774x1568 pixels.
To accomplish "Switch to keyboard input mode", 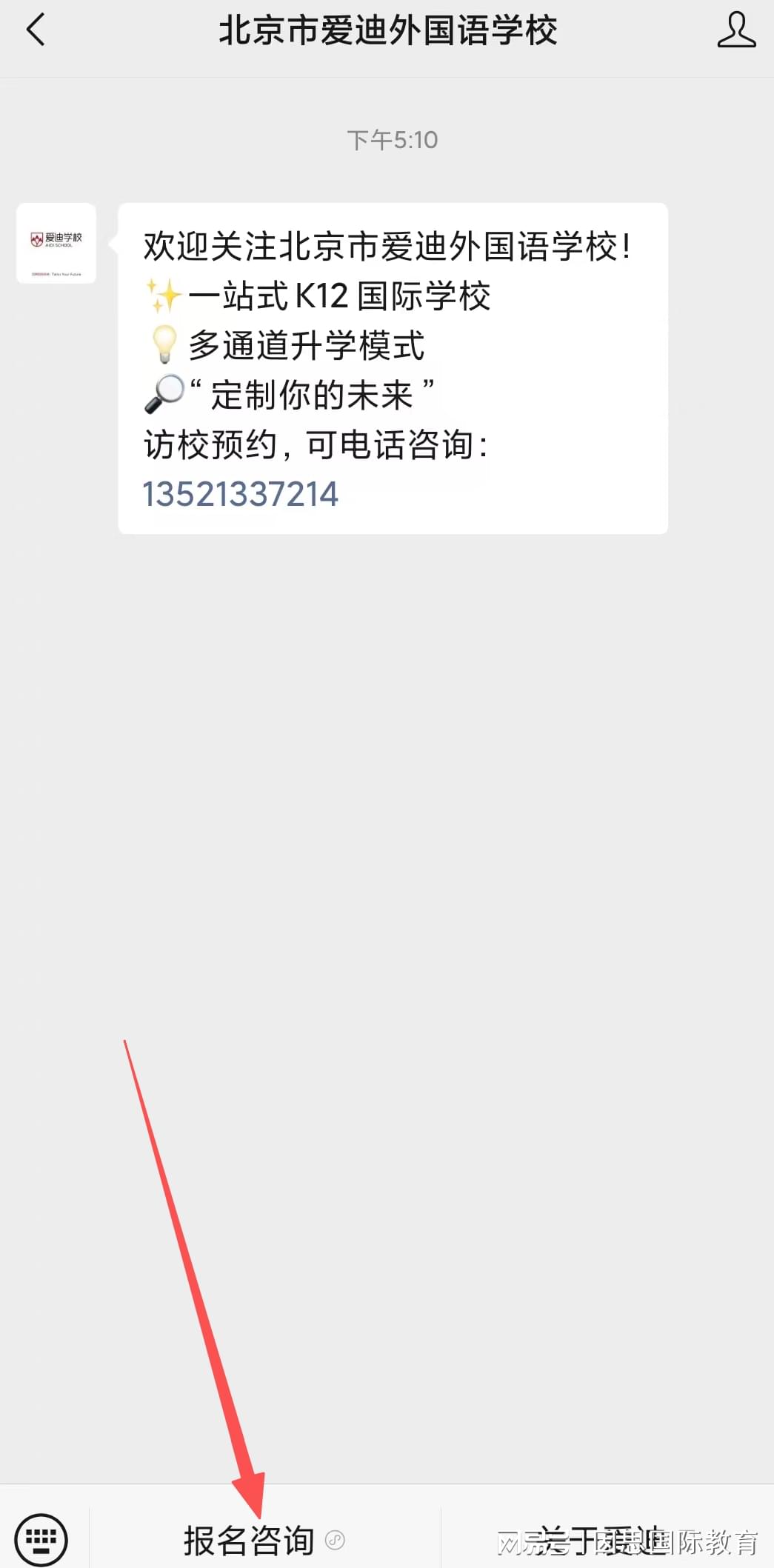I will pyautogui.click(x=41, y=1539).
